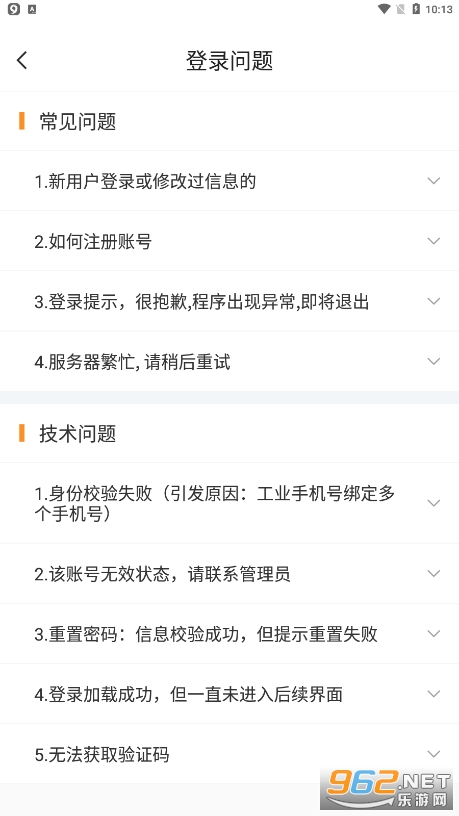Expand 登录加载成功，但一直未进入后续界面 question
This screenshot has height=816, width=459.
tap(230, 694)
